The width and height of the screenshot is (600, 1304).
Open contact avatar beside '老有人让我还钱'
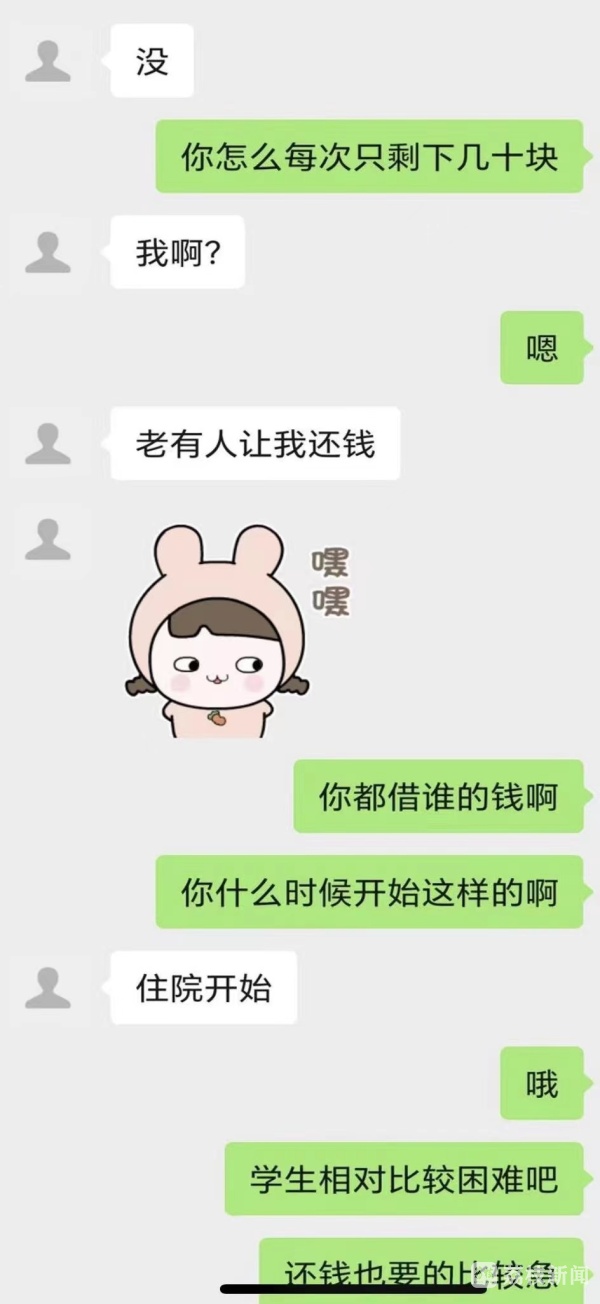pos(47,443)
